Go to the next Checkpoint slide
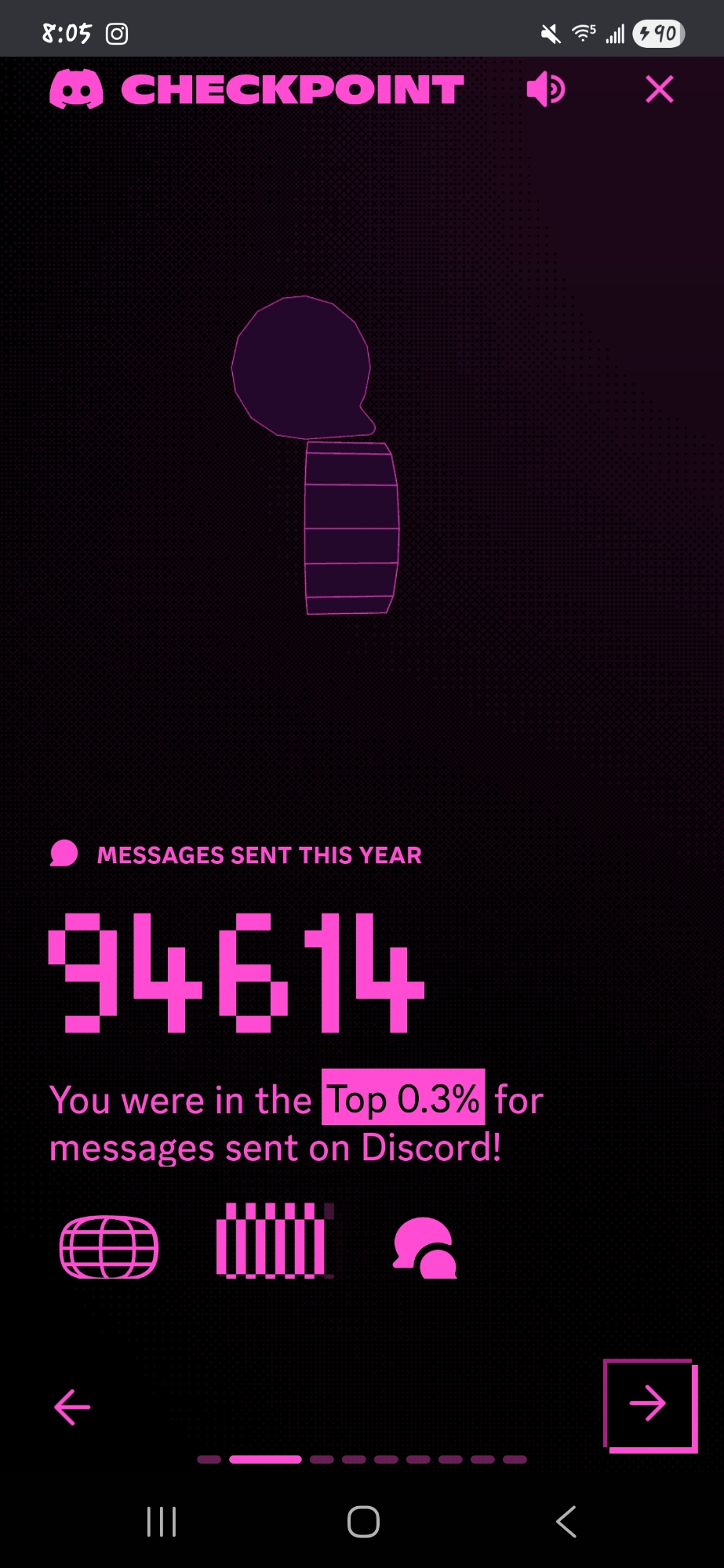The width and height of the screenshot is (724, 1568). 649,1404
